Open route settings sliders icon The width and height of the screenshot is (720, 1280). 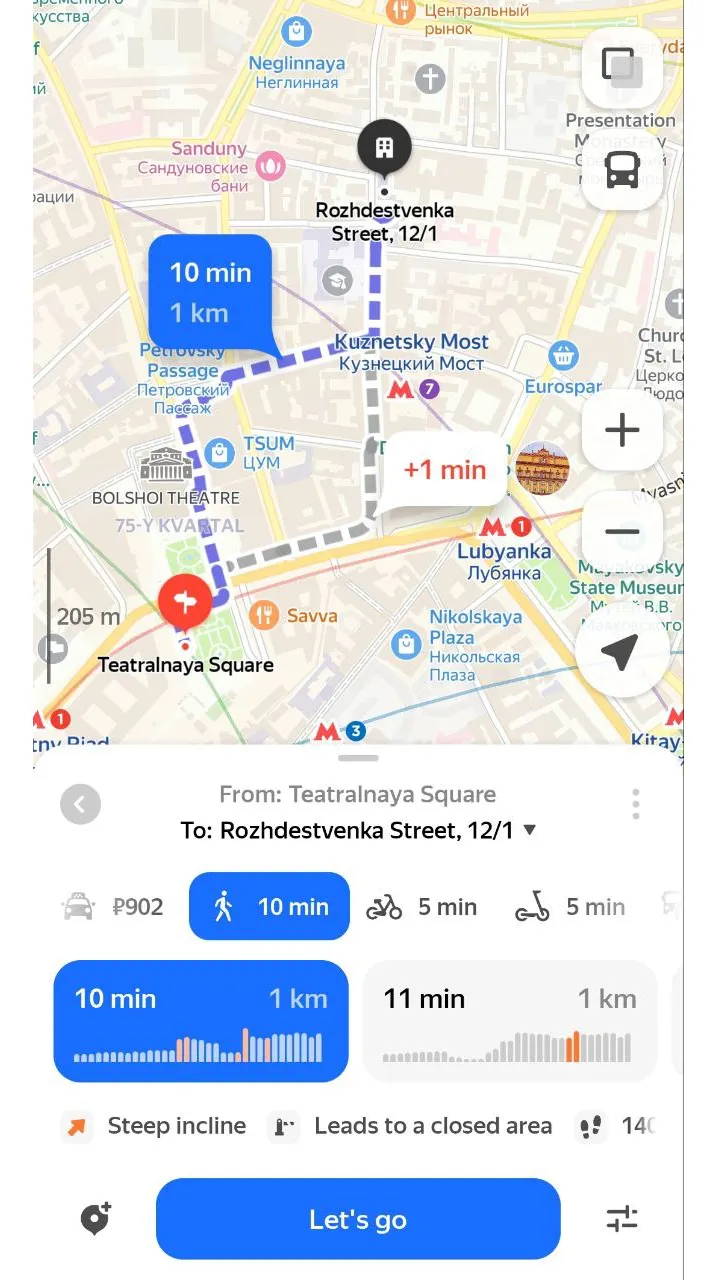(x=622, y=1219)
